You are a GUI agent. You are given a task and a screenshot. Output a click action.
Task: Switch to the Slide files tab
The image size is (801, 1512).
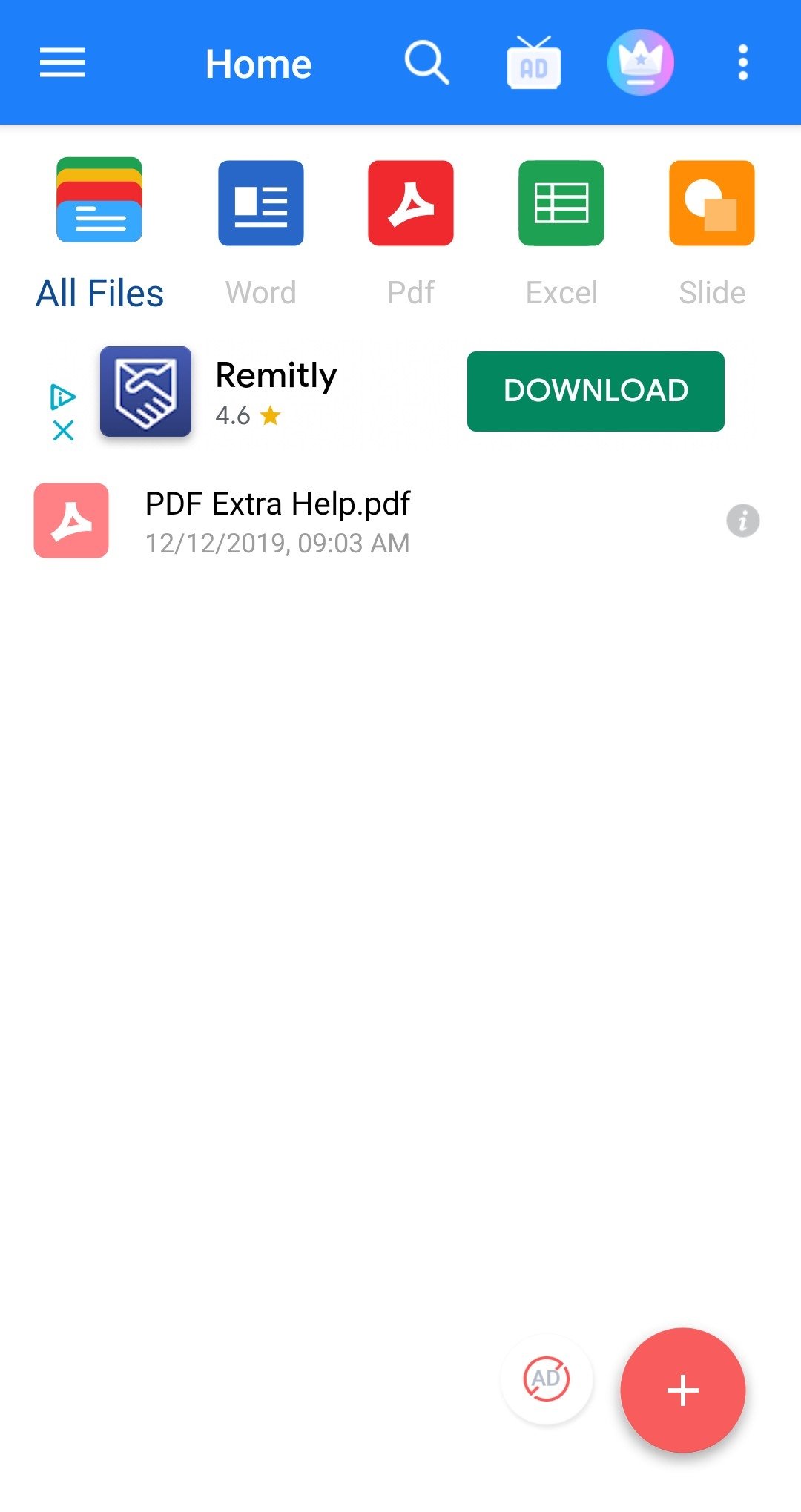(x=712, y=234)
